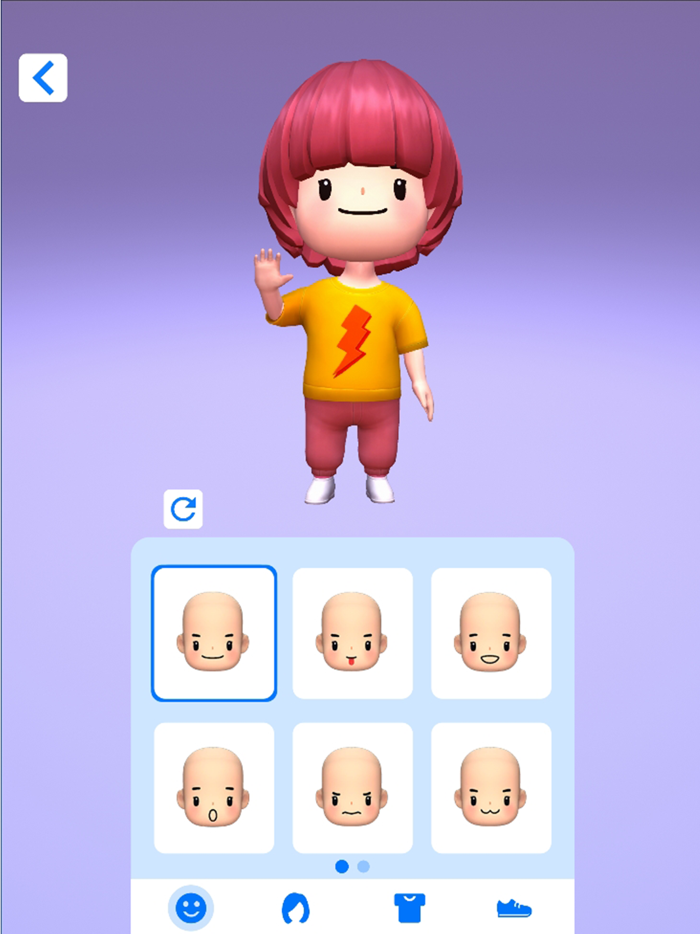Pick the open-mouth laughing face
Screen dimensions: 700x934
(x=491, y=634)
